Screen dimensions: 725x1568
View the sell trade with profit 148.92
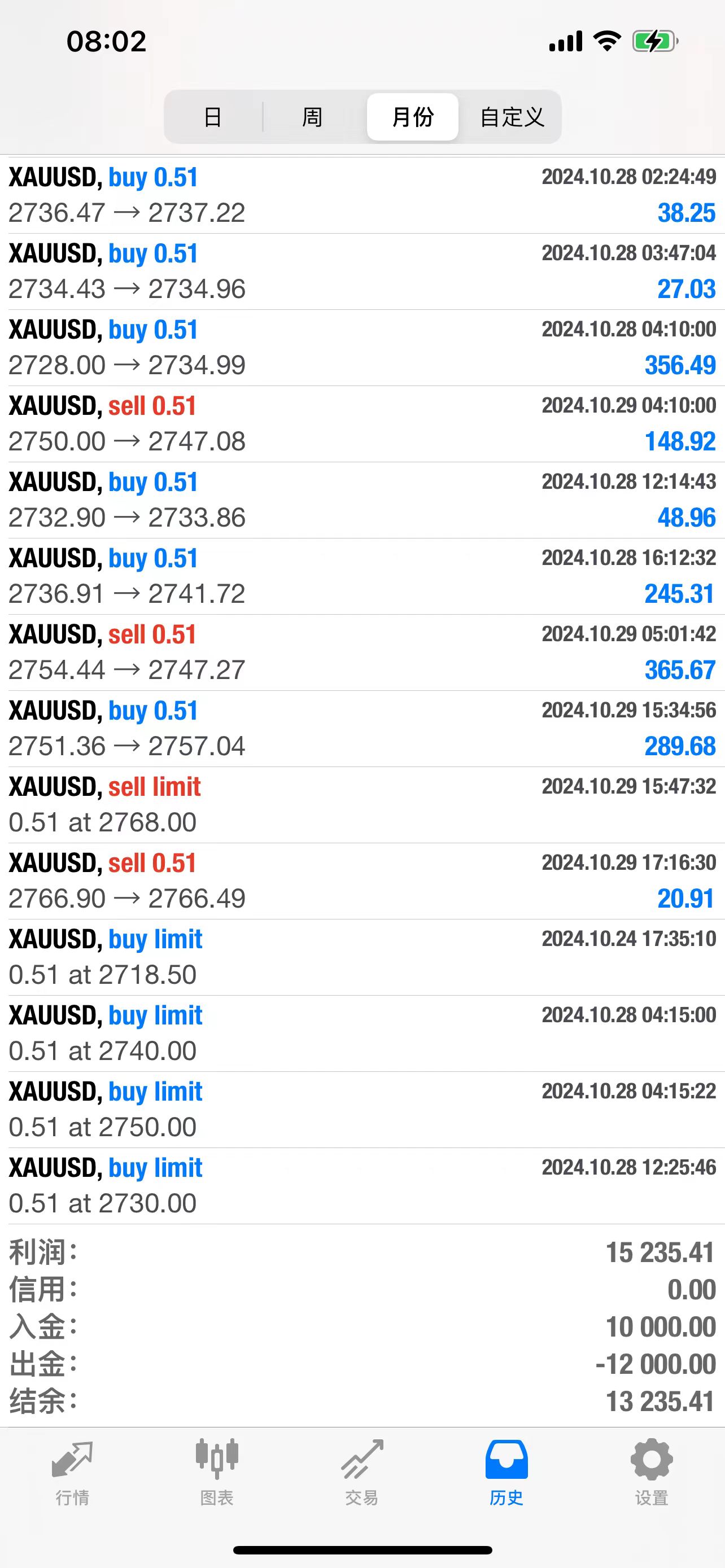coord(362,424)
